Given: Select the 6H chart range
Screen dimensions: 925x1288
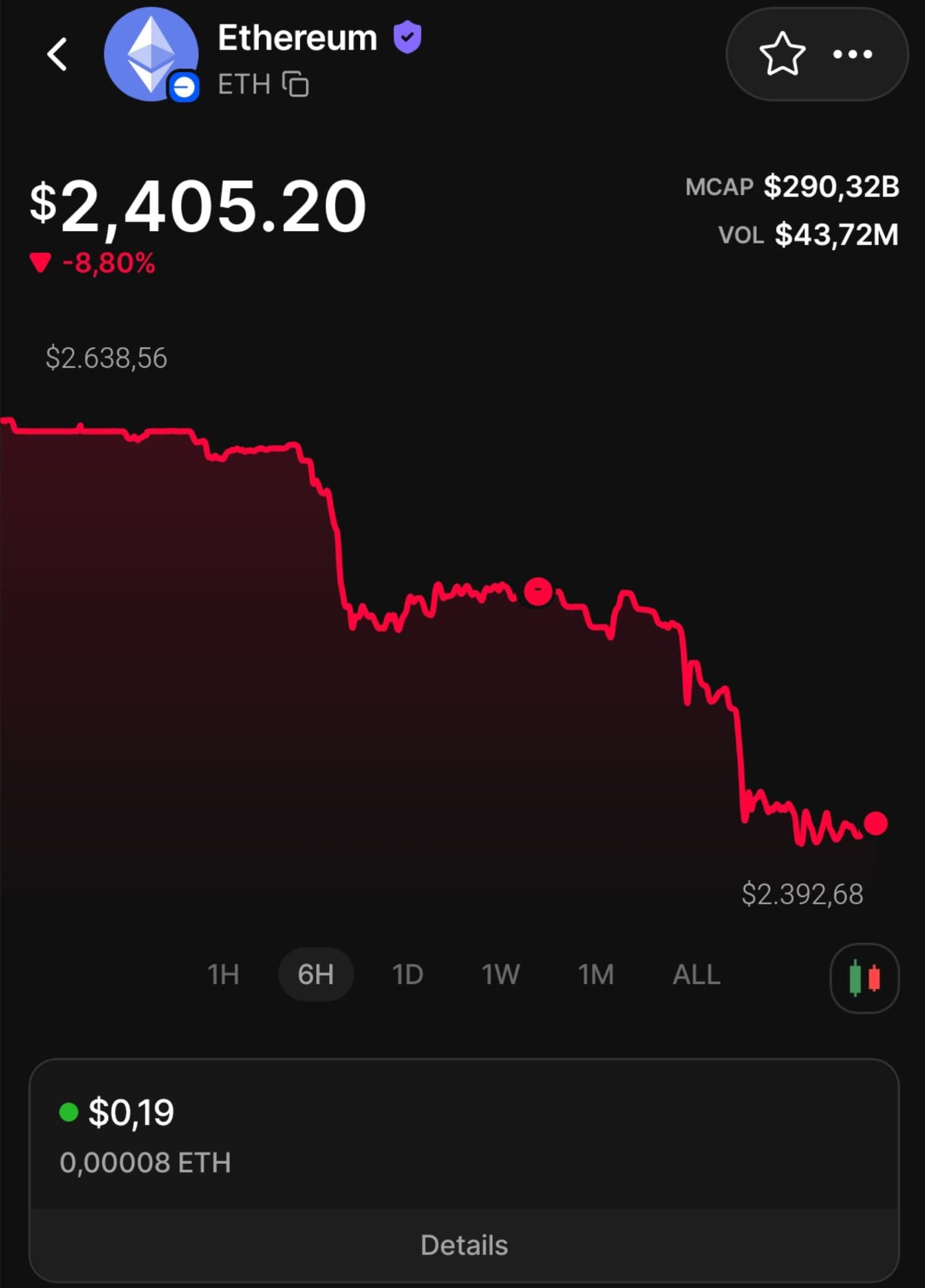Looking at the screenshot, I should tap(316, 974).
